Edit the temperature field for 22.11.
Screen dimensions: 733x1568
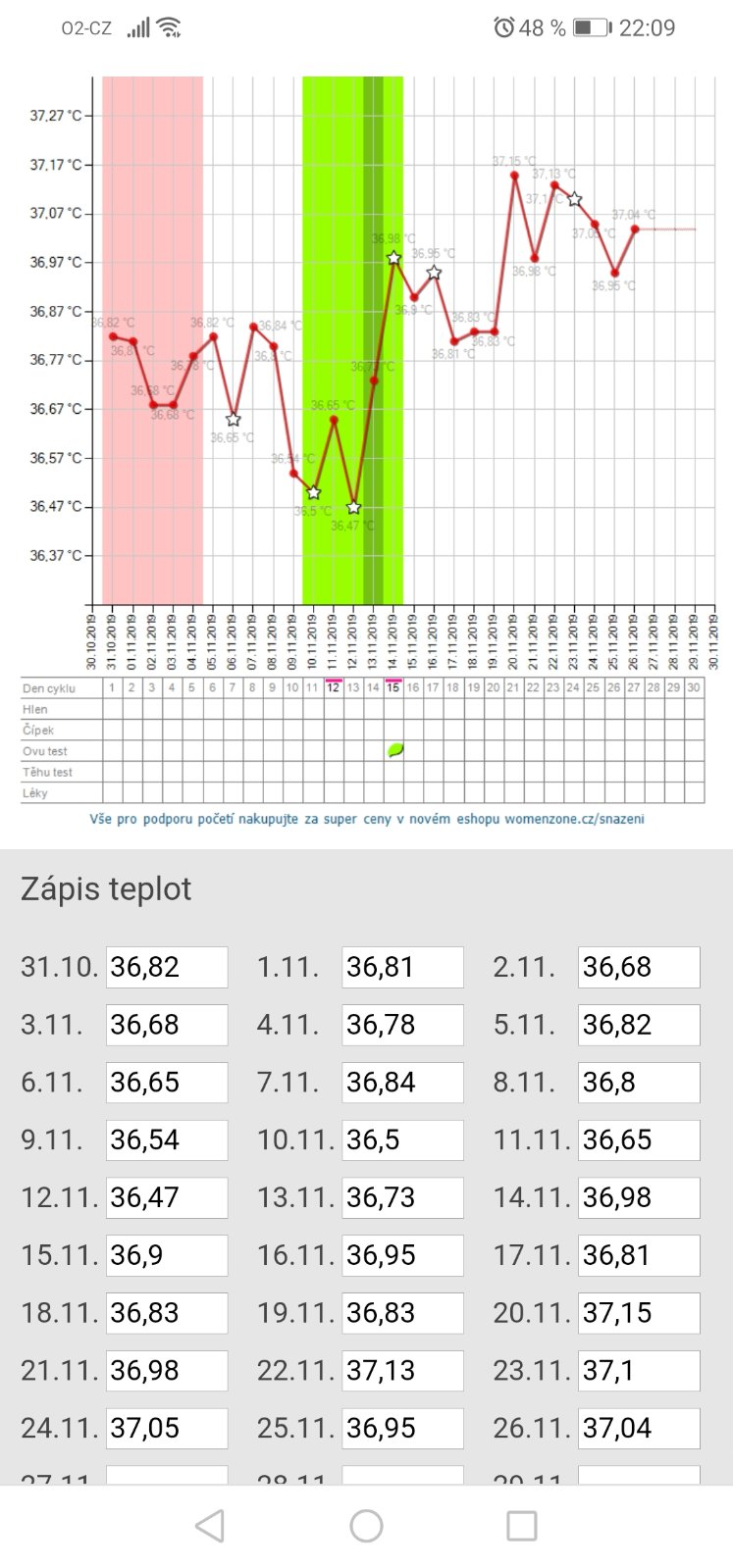402,1371
